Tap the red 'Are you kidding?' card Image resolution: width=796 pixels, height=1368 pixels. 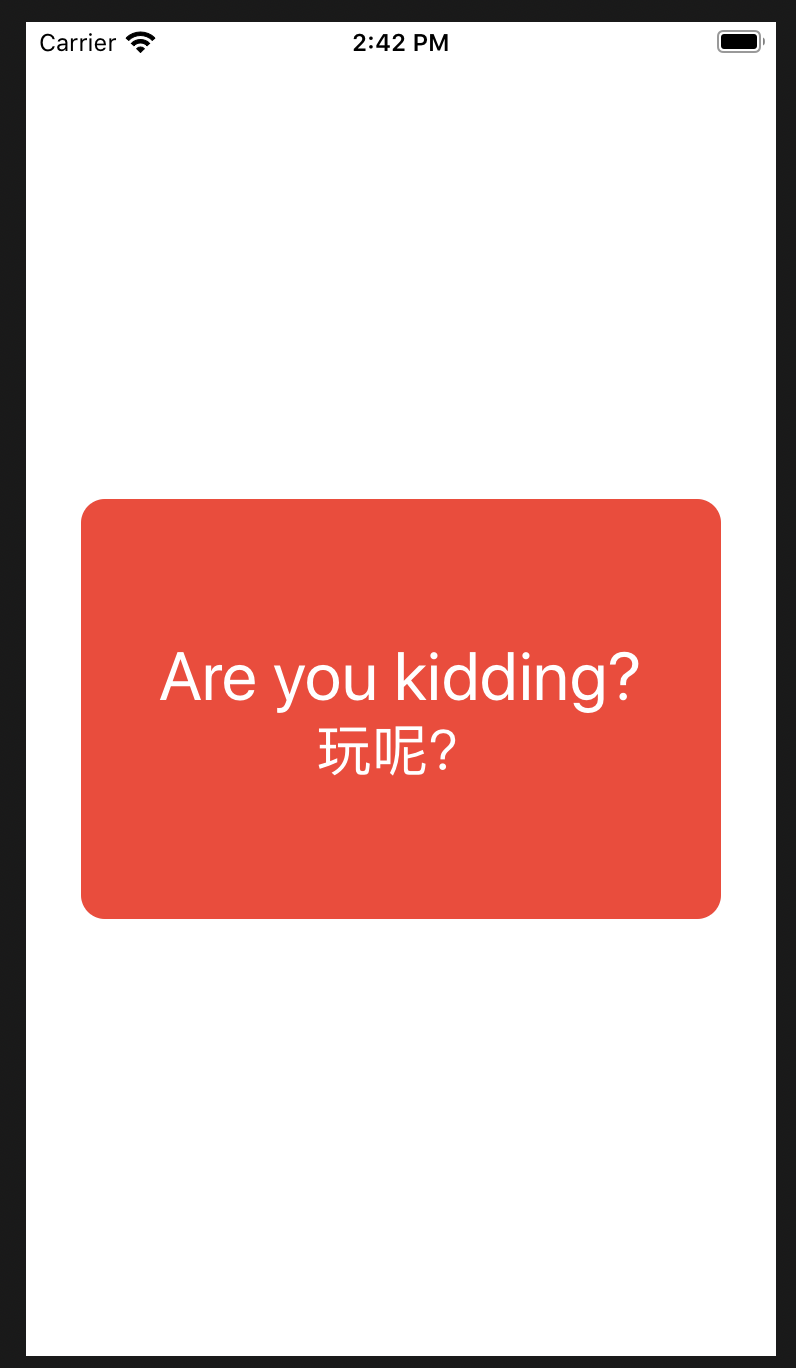400,708
